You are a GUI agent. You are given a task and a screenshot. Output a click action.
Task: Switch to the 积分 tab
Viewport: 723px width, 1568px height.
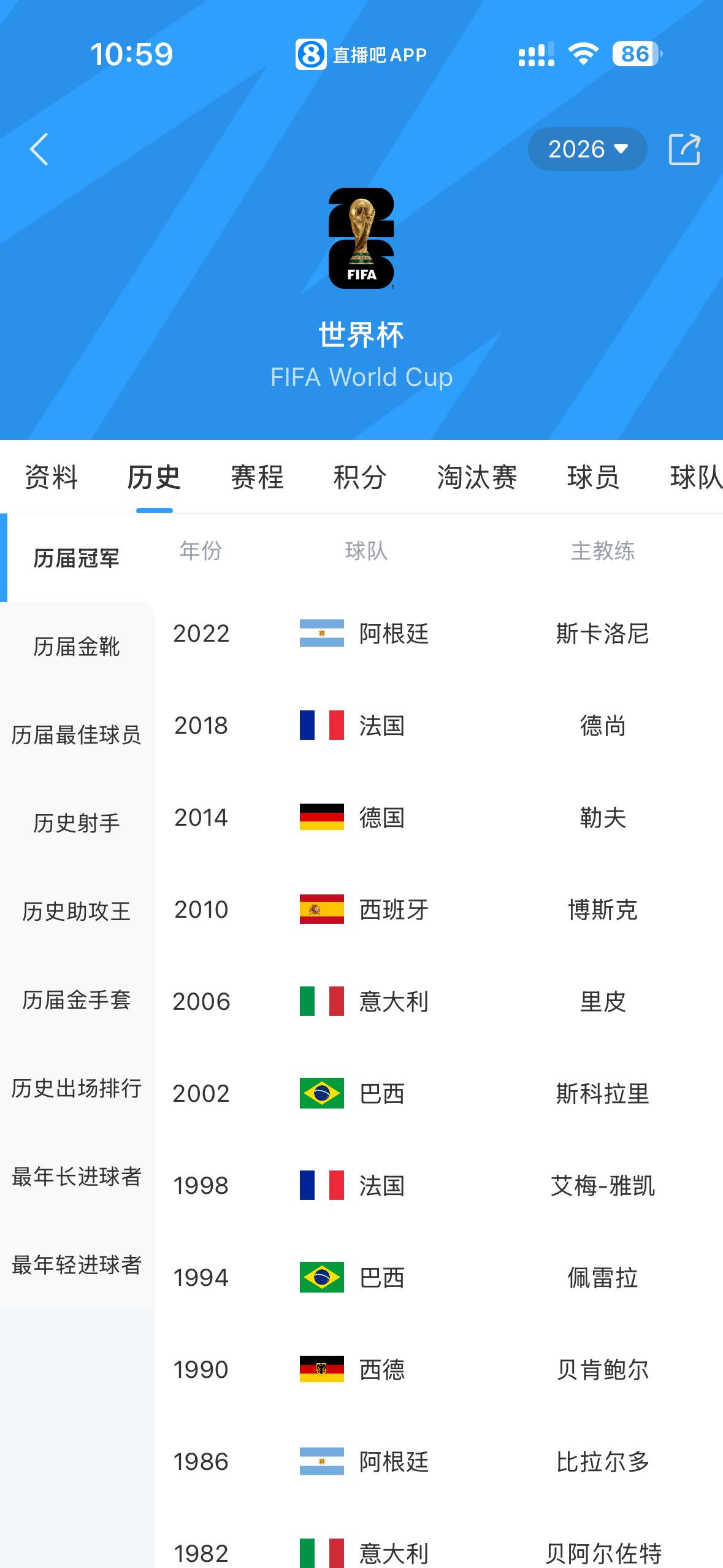(x=361, y=477)
